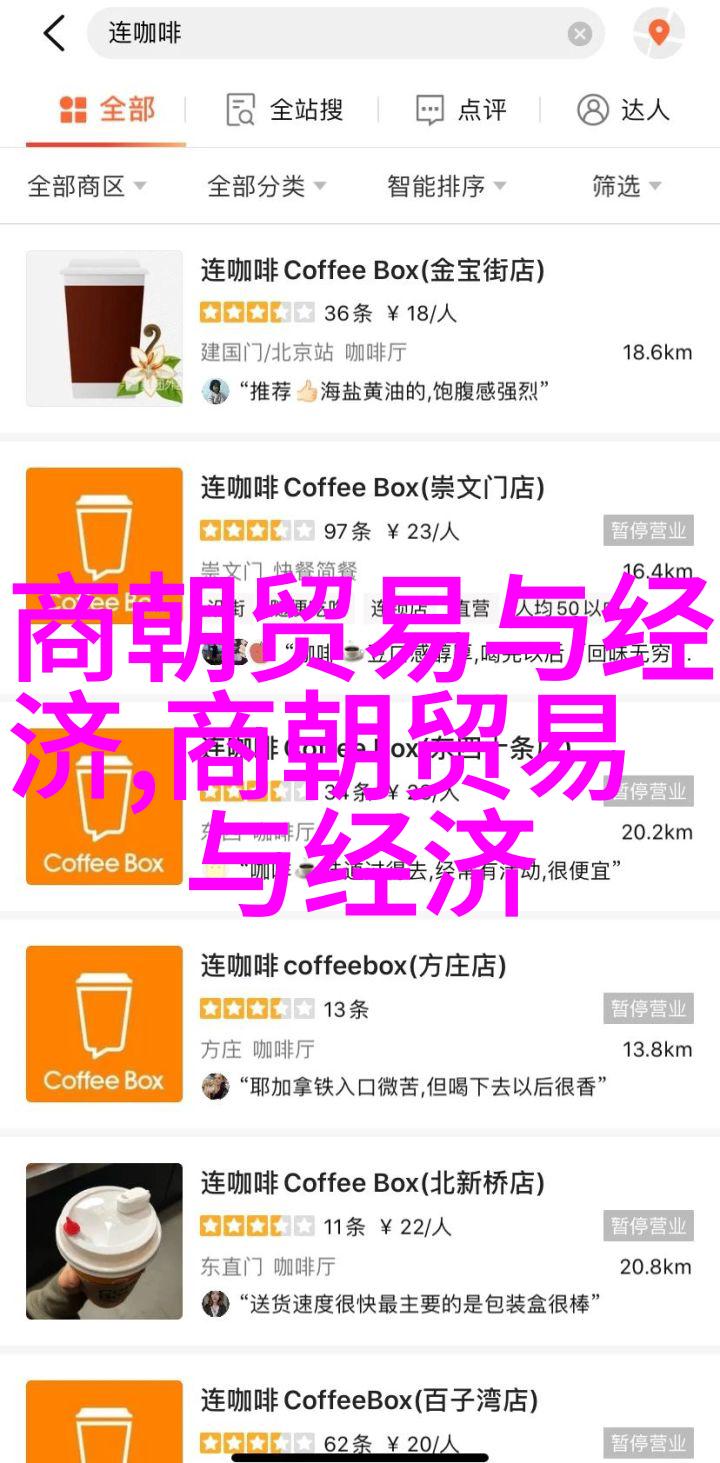Tap the search field containing 连咖啡
The image size is (720, 1463).
coord(330,34)
